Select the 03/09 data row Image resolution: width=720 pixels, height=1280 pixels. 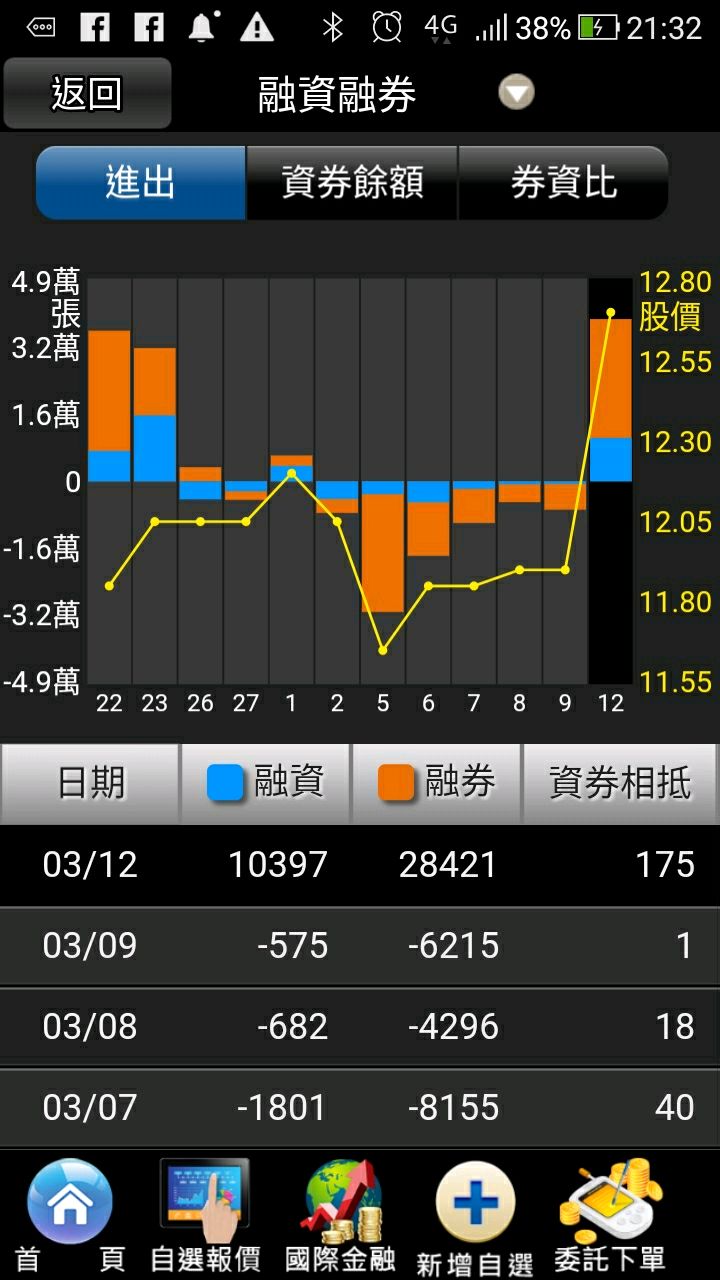point(360,946)
